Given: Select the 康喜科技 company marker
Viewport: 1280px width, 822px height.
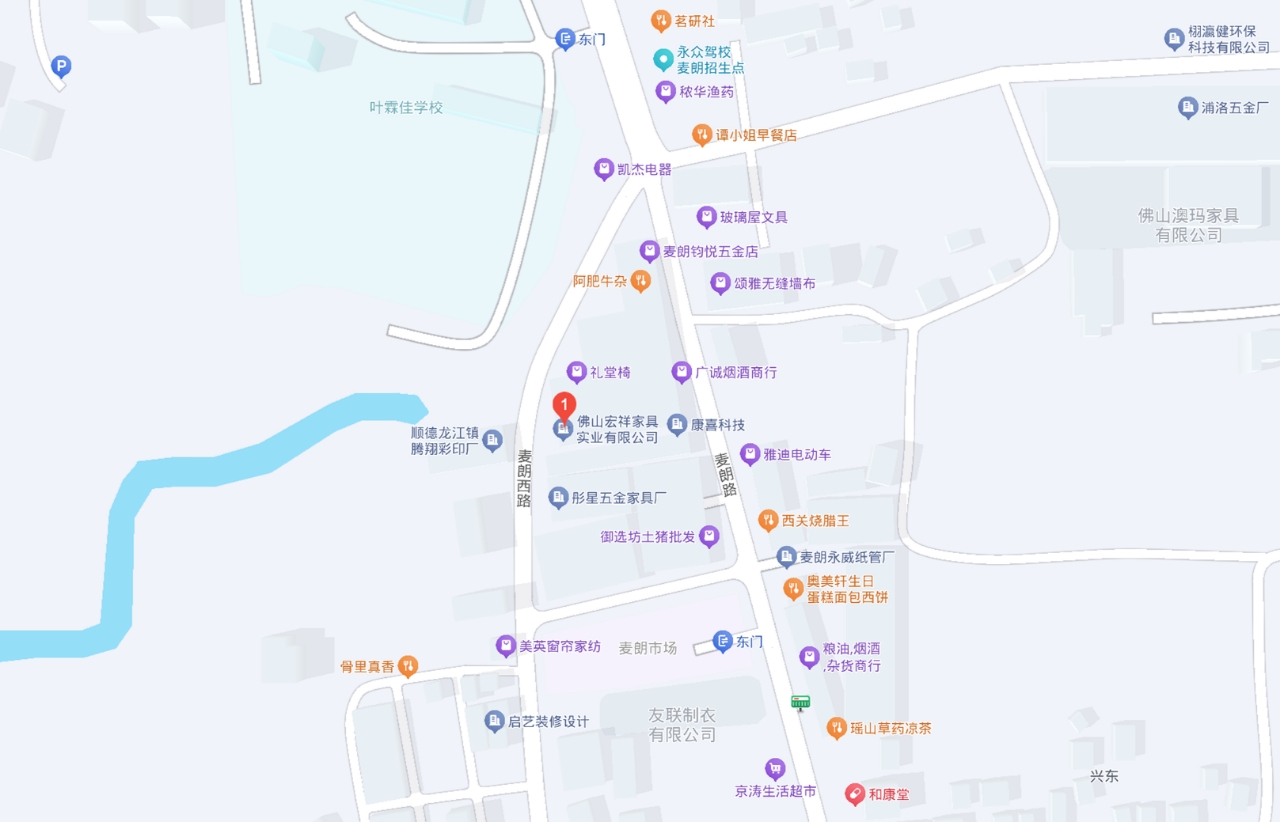Looking at the screenshot, I should pos(677,425).
